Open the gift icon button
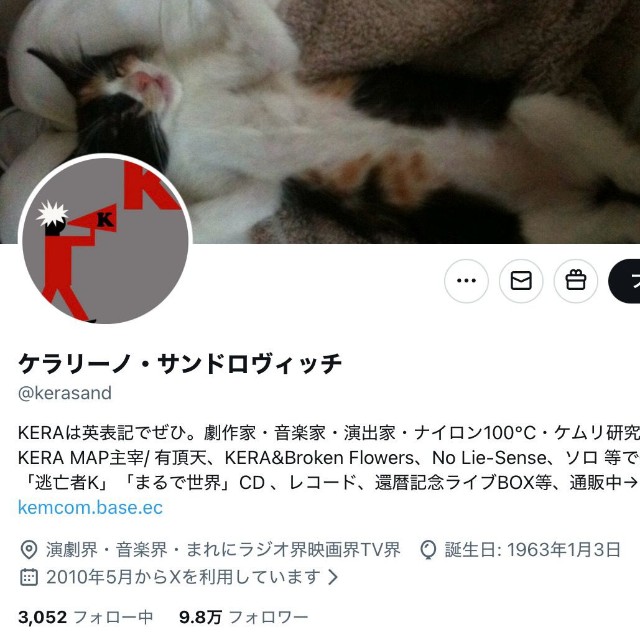This screenshot has height=640, width=640. 576,281
